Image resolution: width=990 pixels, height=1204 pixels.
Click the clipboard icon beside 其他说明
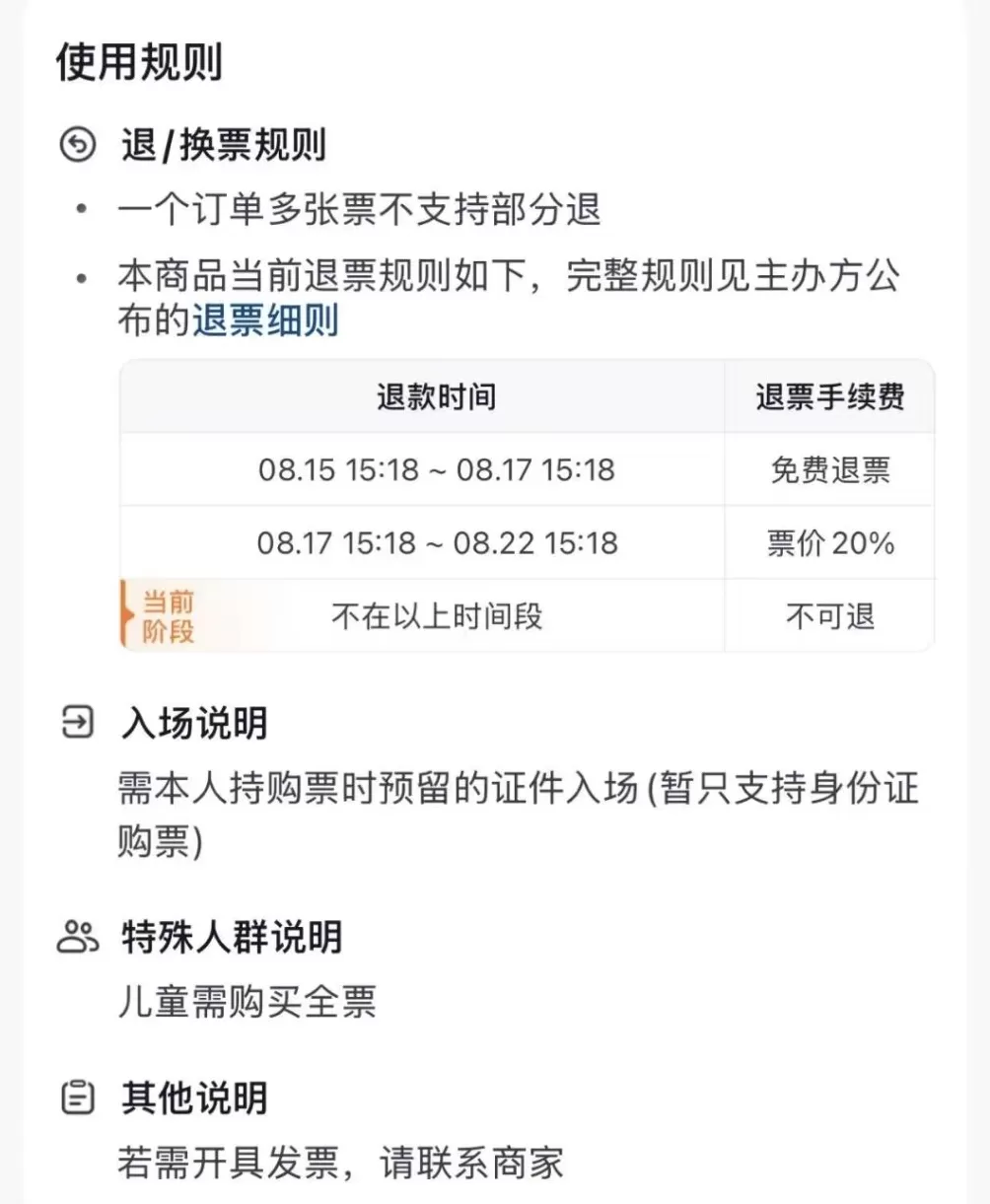click(76, 1098)
